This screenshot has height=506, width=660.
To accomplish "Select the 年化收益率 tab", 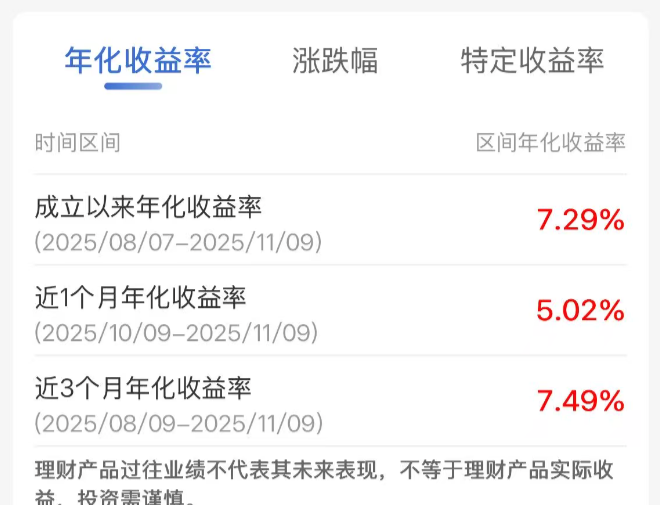I will (138, 60).
